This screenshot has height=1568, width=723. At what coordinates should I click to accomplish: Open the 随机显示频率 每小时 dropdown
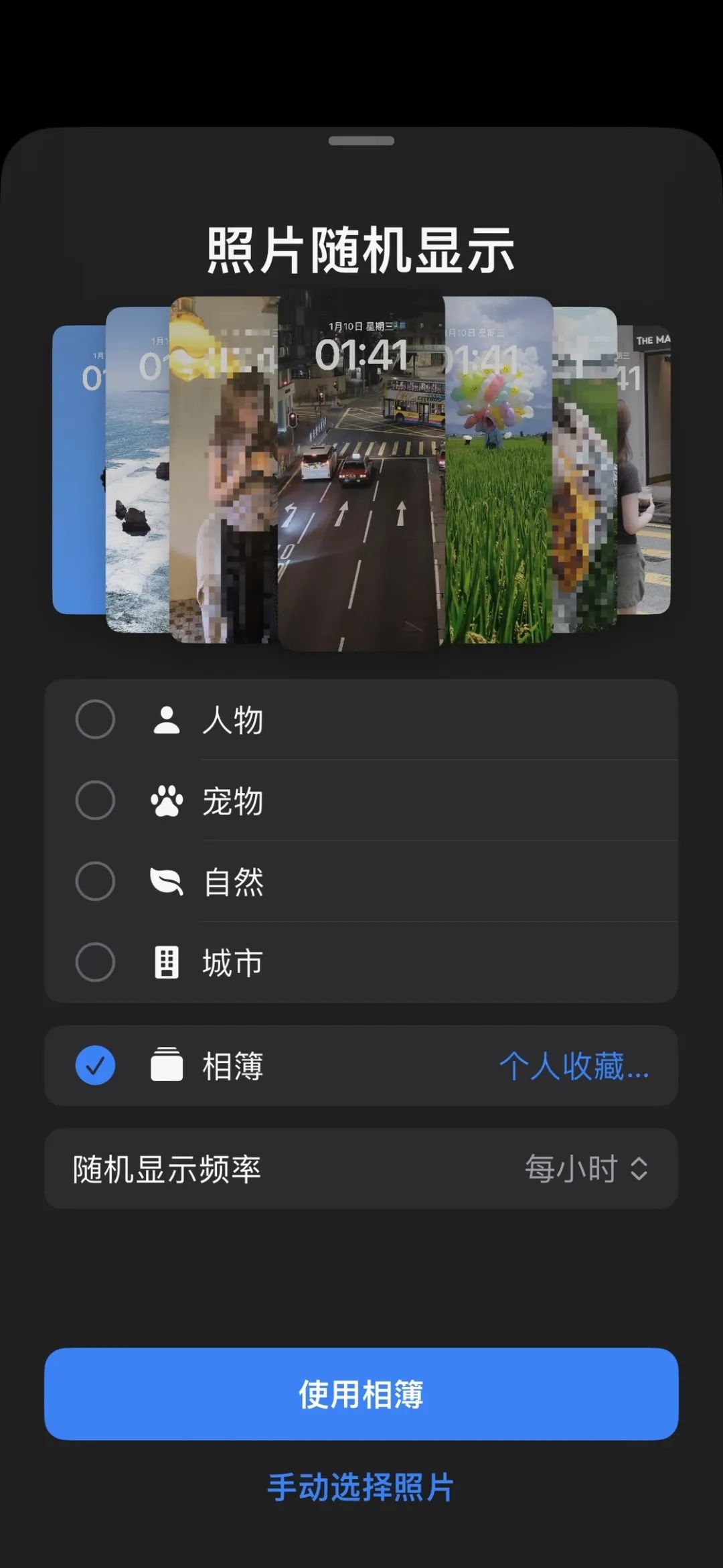586,1169
